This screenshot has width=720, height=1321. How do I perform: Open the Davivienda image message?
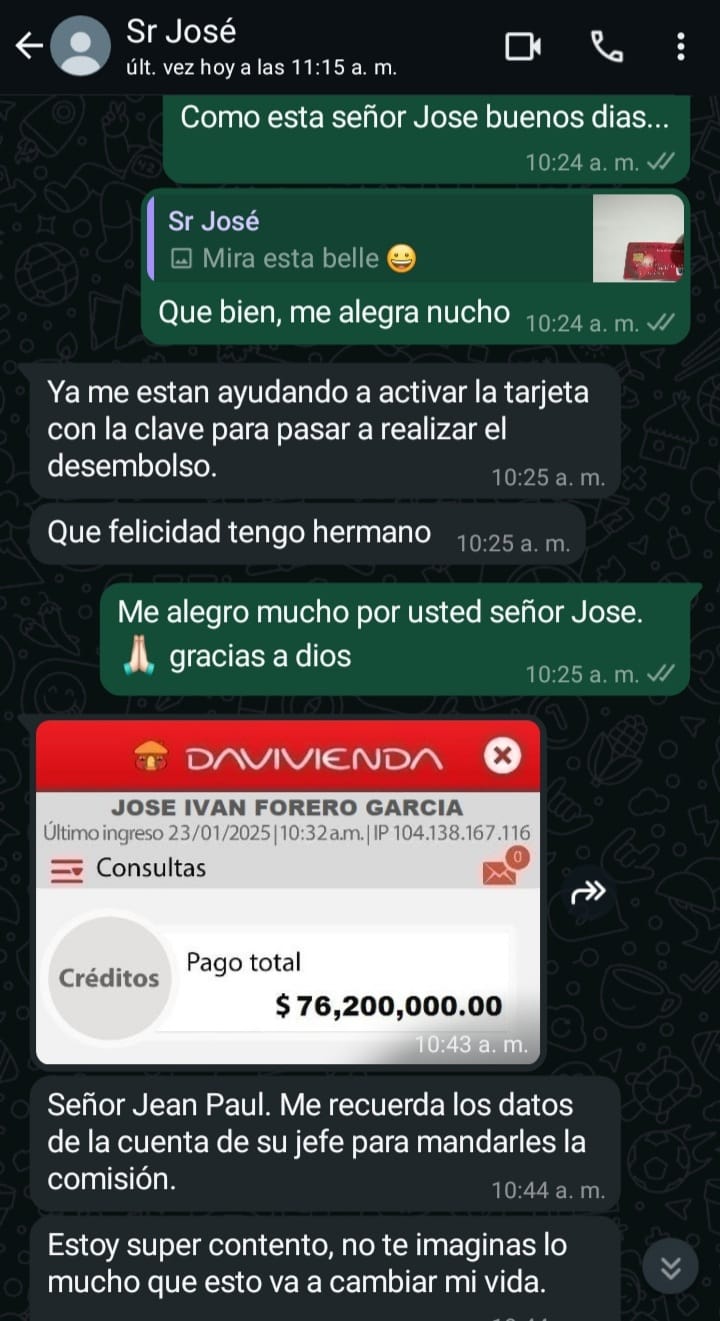click(288, 892)
